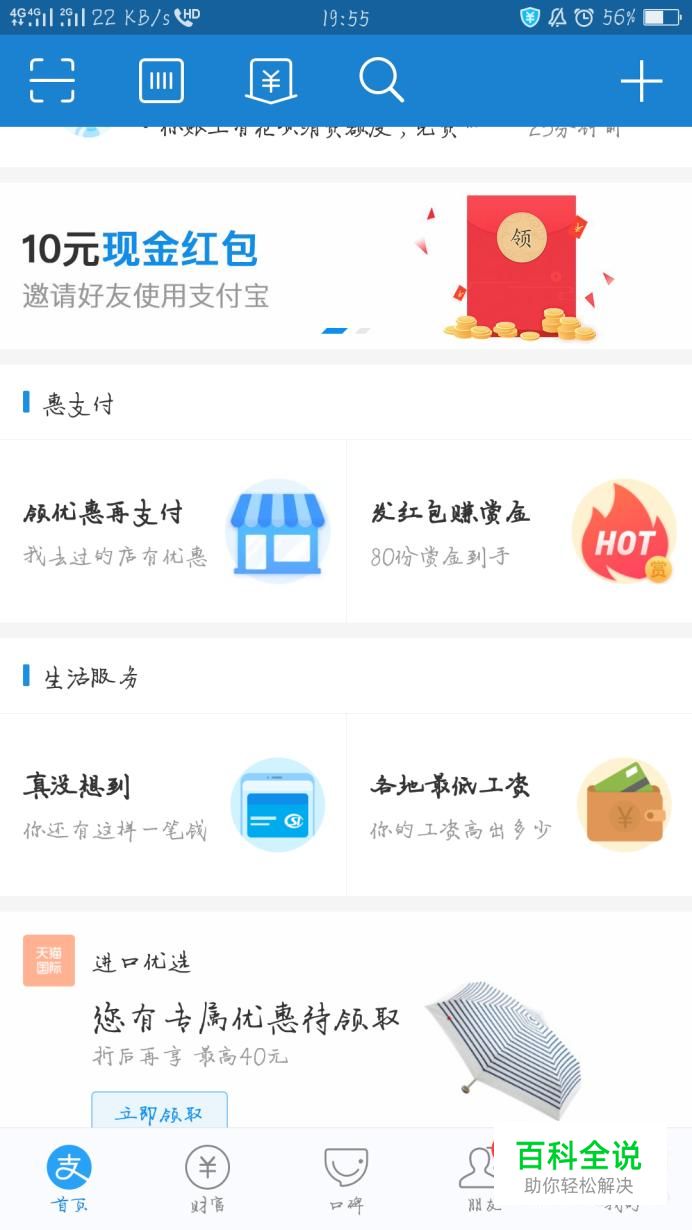Open the plus menu
The width and height of the screenshot is (692, 1230).
tap(641, 80)
